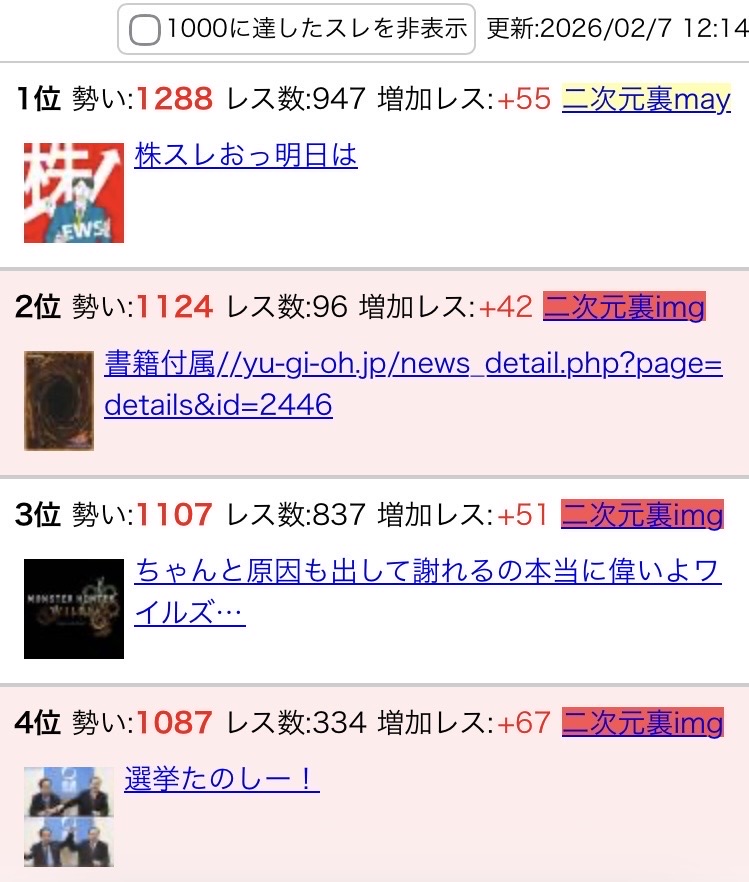Tap the 株 thread thumbnail image
Screen dimensions: 749x882
[74, 192]
